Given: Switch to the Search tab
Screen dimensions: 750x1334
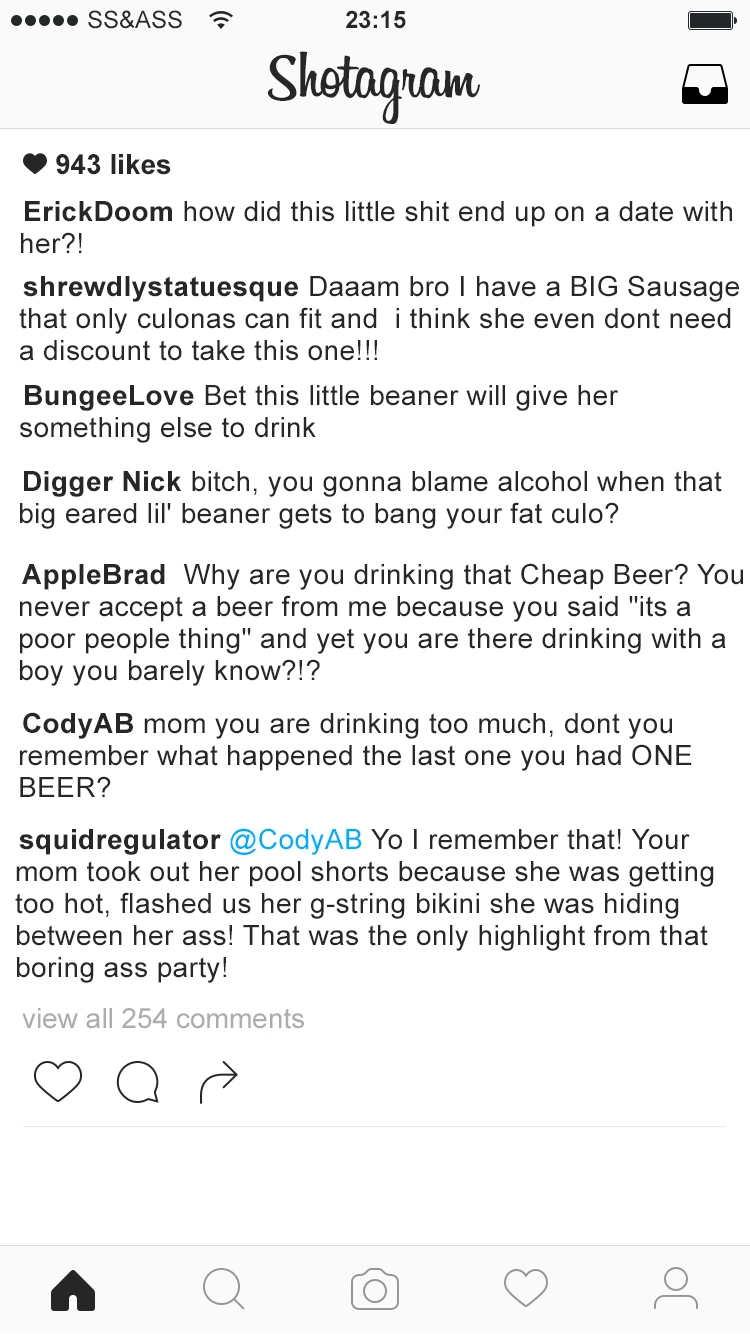Looking at the screenshot, I should (x=223, y=1289).
